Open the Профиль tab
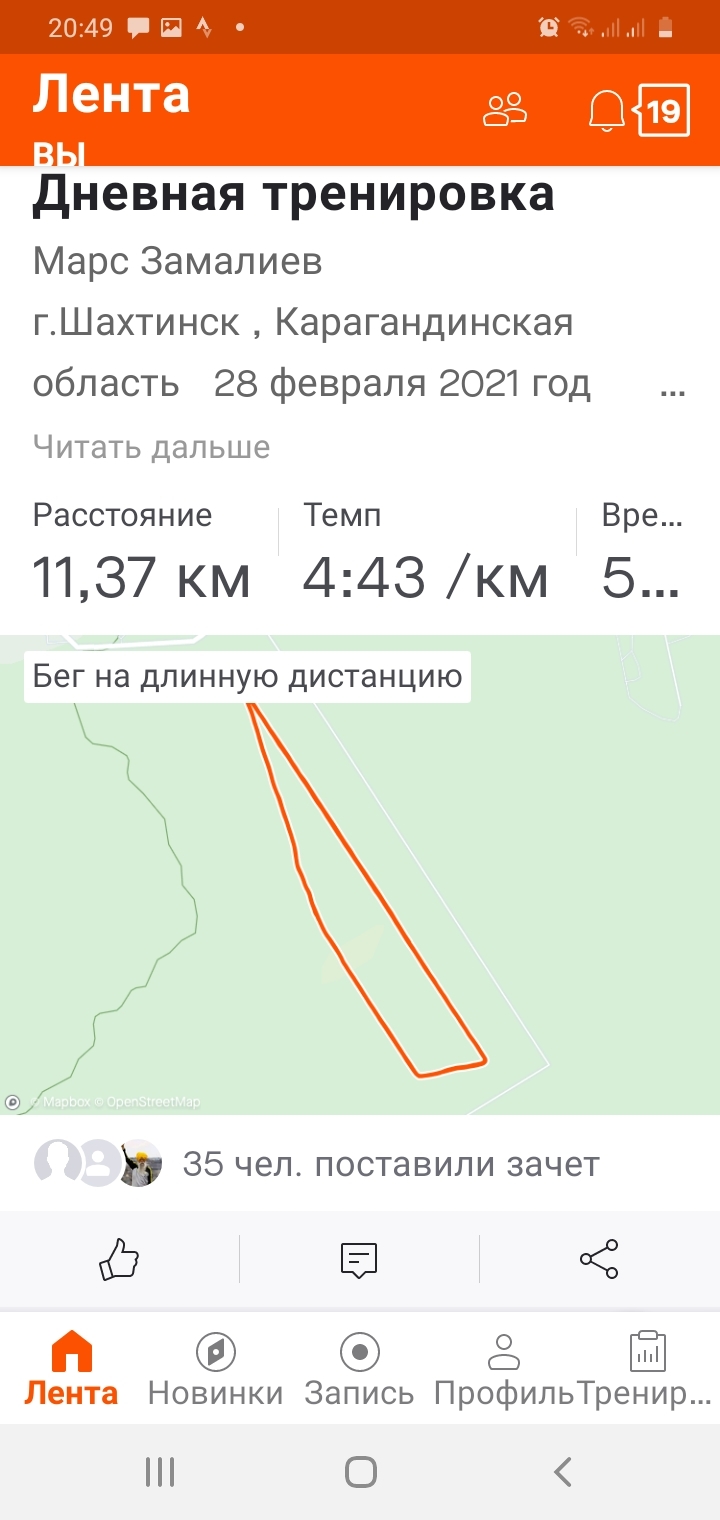Image resolution: width=720 pixels, height=1520 pixels. (503, 1368)
